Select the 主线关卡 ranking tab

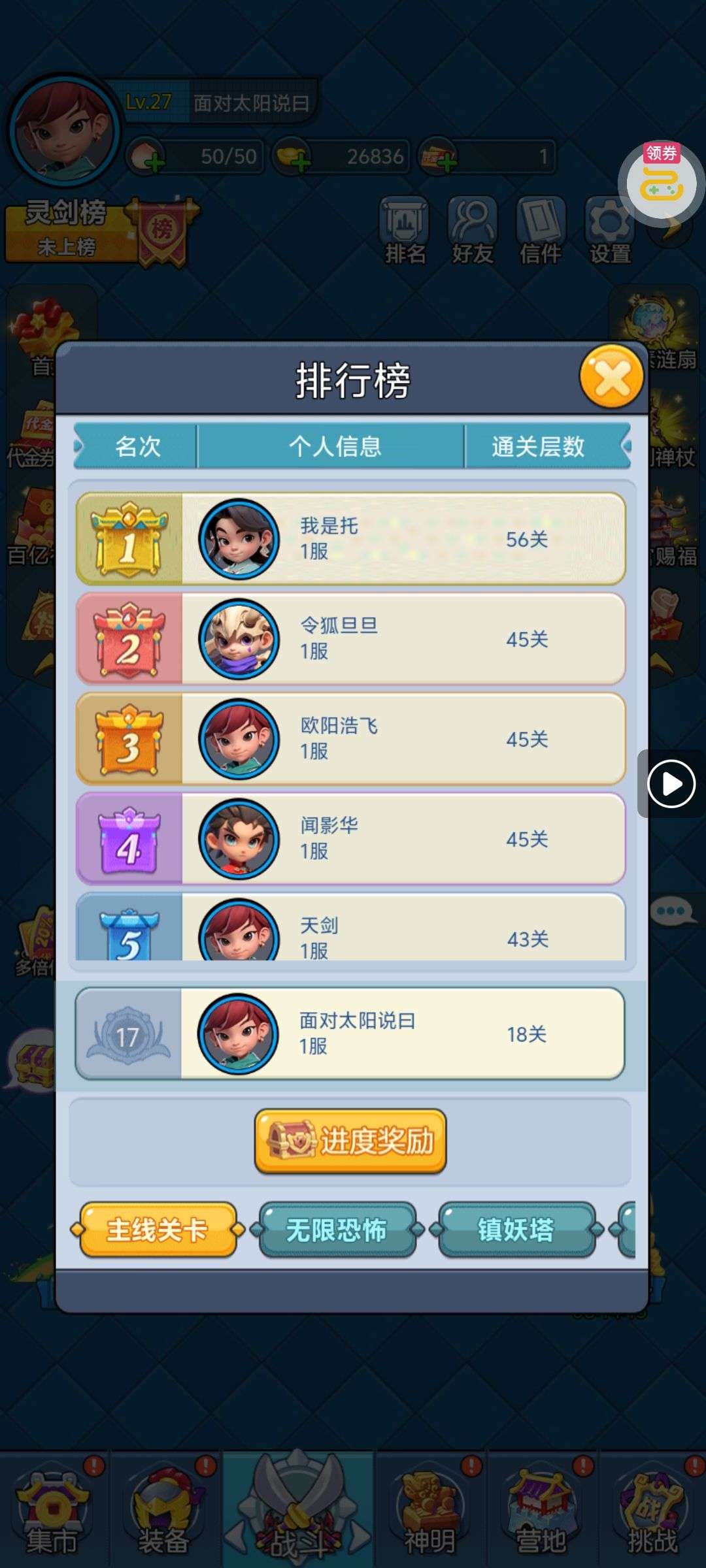(158, 1230)
